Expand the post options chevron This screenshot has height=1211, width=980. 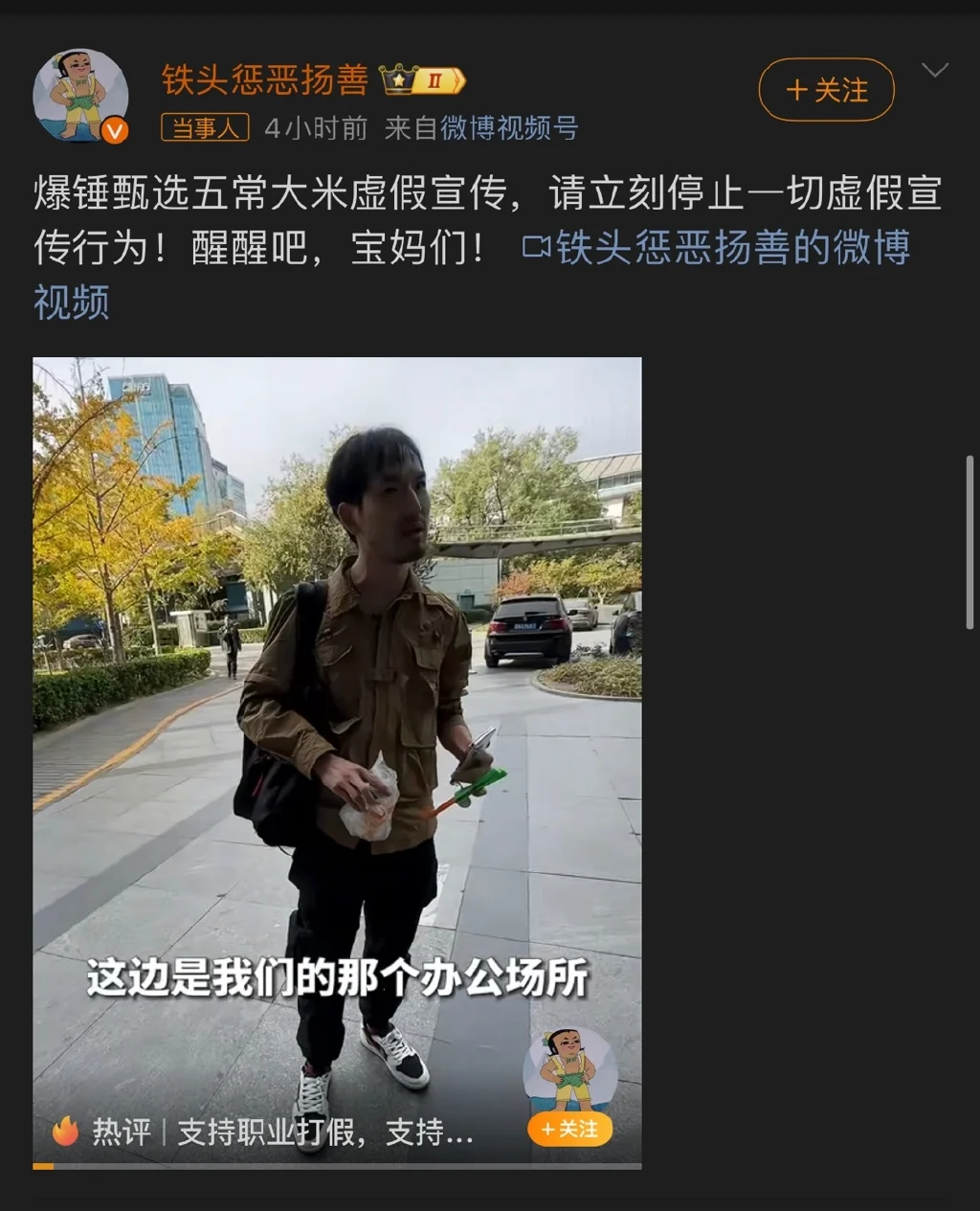pos(933,70)
